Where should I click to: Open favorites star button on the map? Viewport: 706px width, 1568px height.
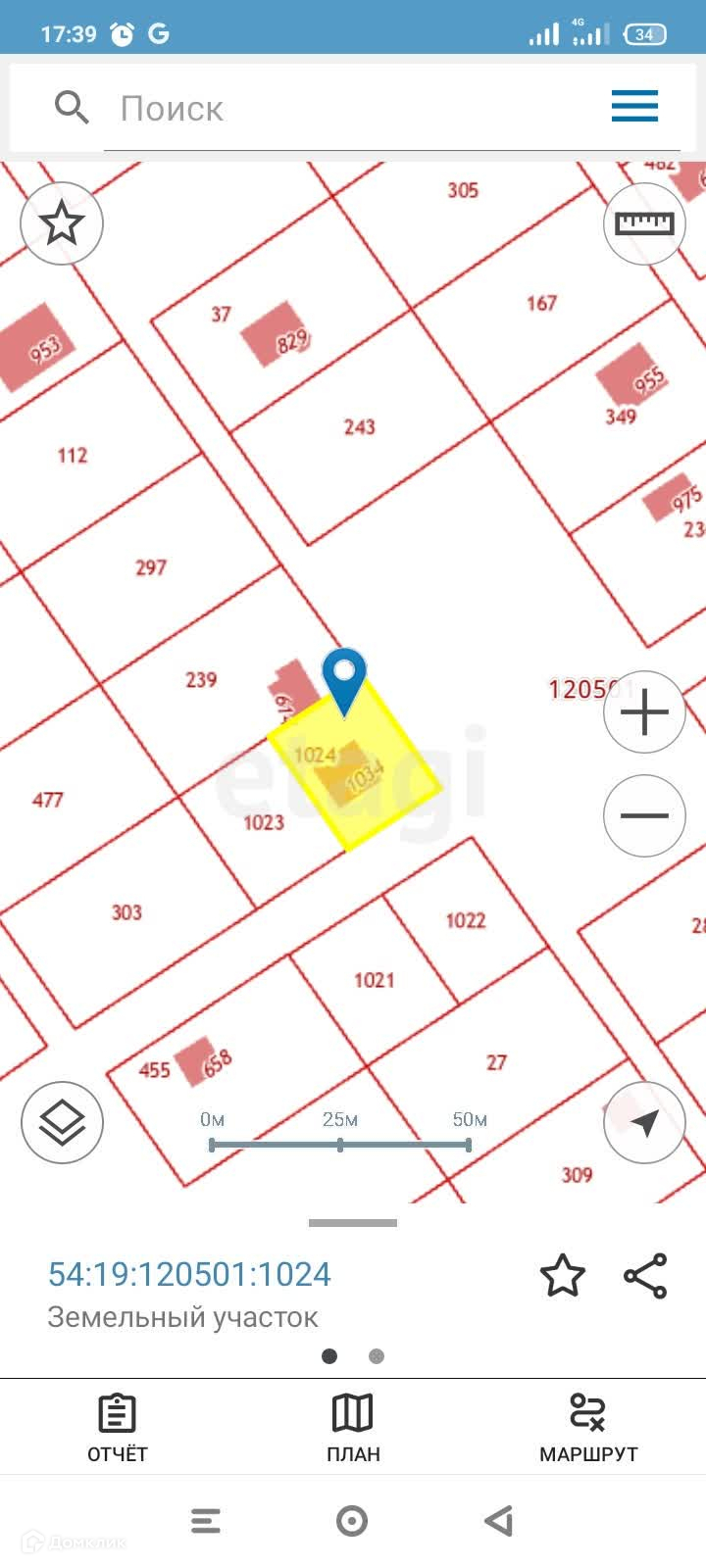62,223
